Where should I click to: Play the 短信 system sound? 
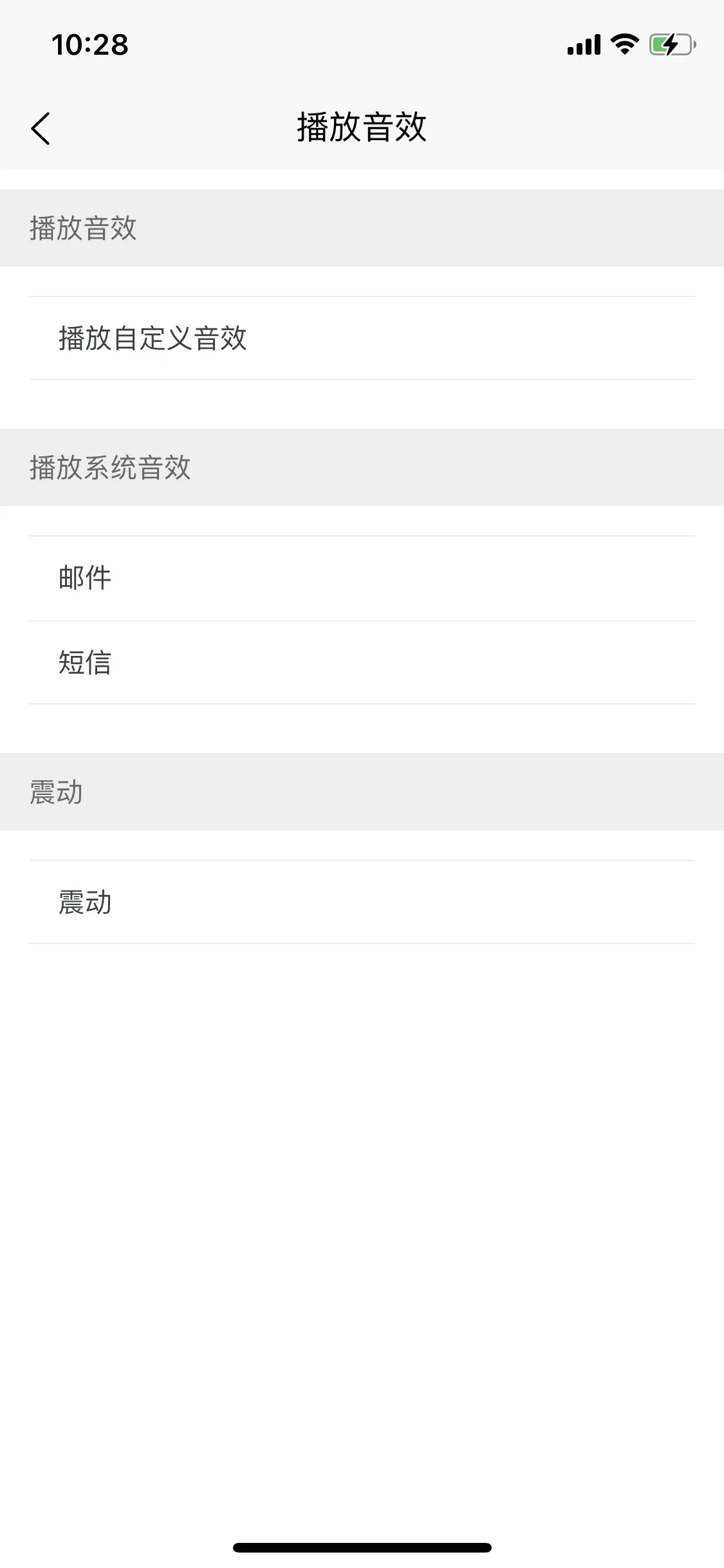point(362,662)
